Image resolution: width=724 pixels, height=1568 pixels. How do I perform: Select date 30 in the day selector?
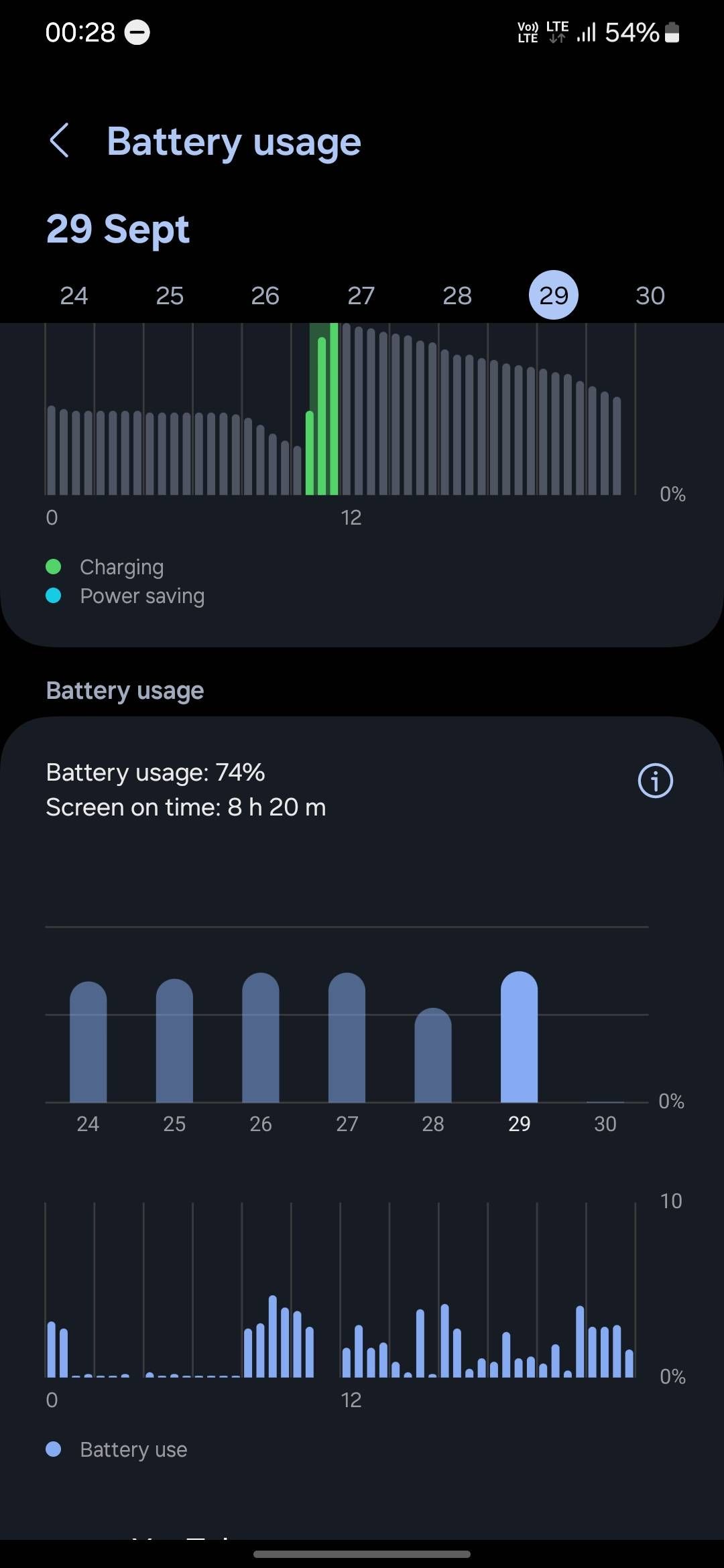pos(649,295)
